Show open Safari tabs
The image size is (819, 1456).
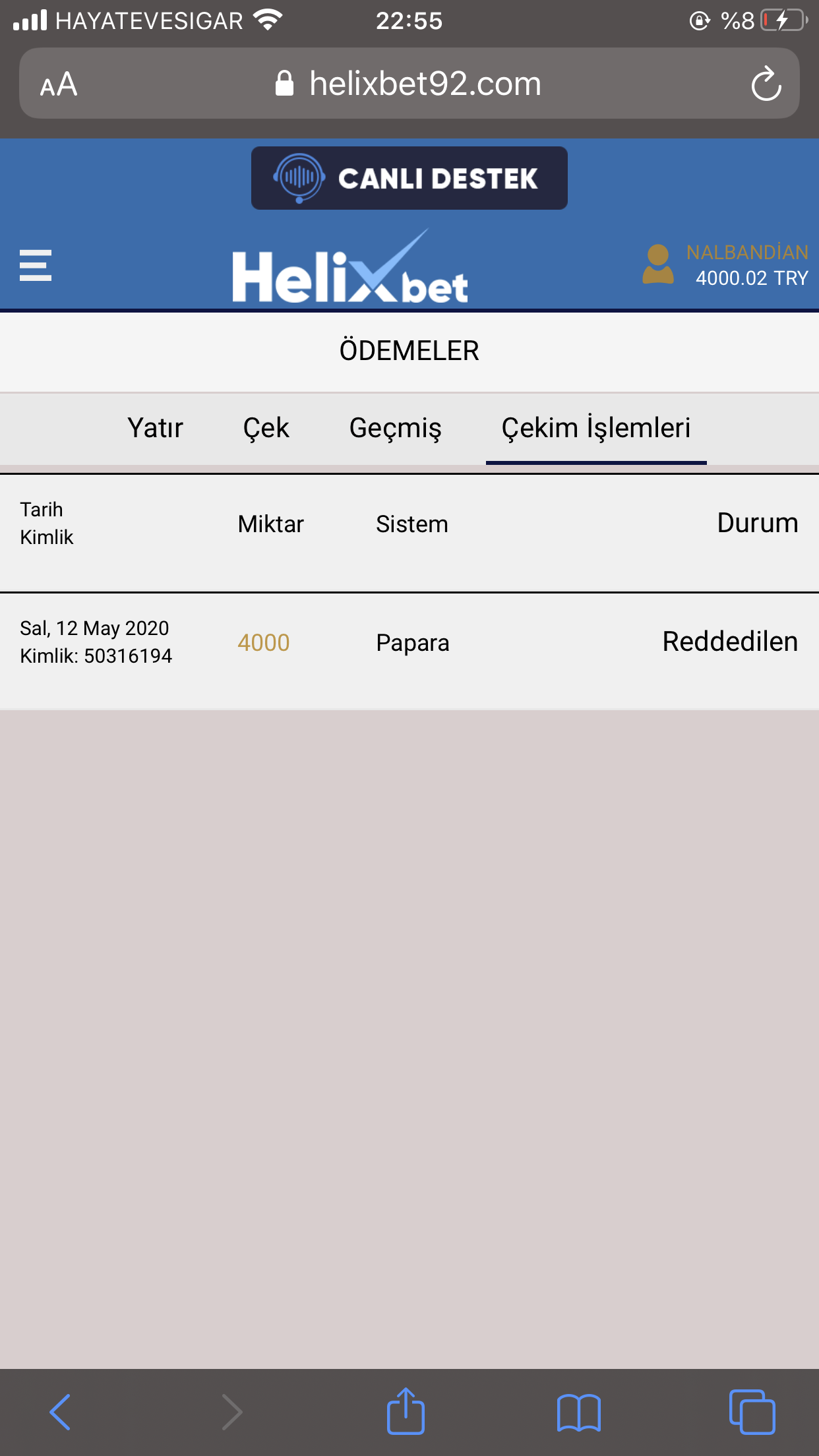(x=752, y=1412)
